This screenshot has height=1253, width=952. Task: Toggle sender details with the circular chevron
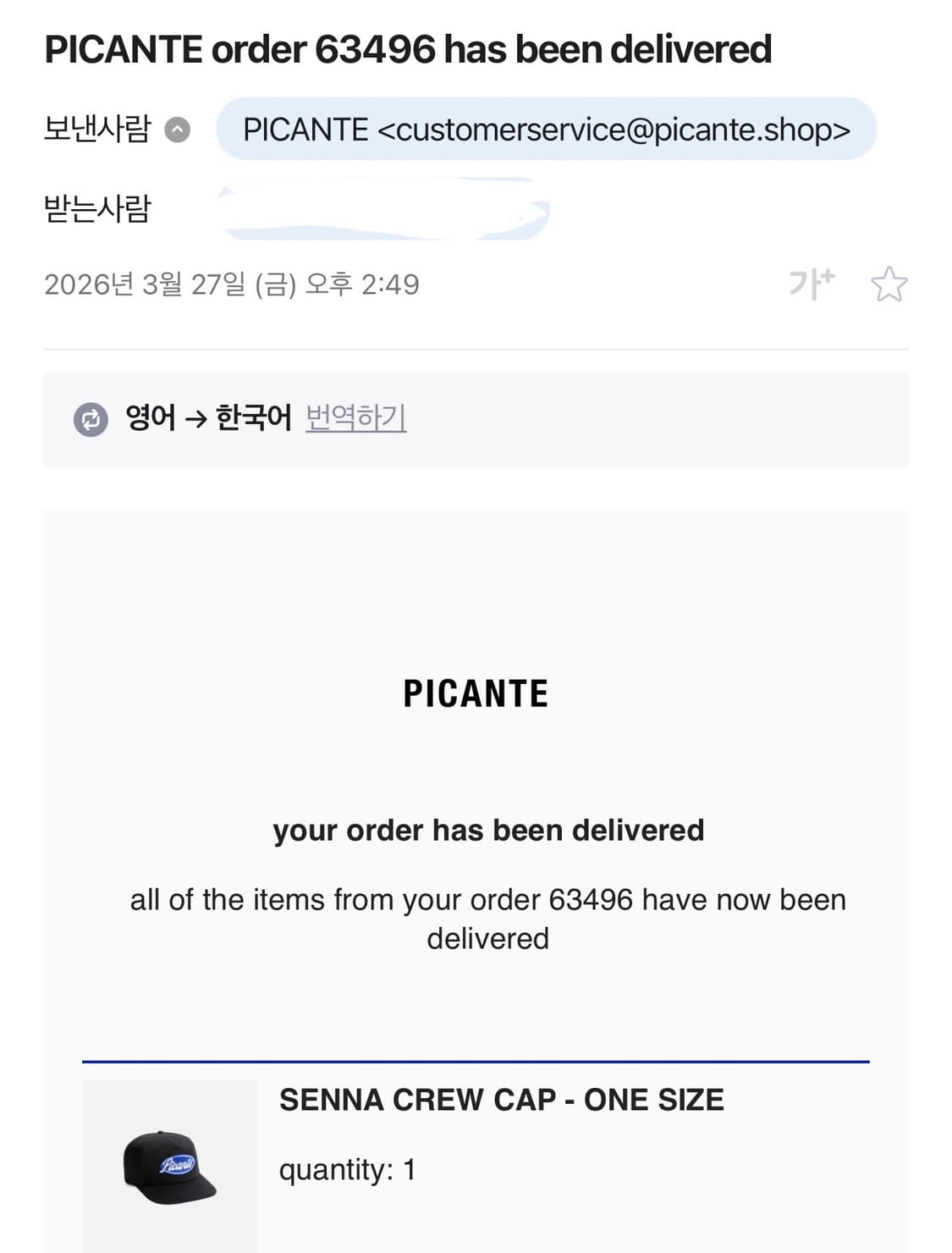[x=176, y=129]
